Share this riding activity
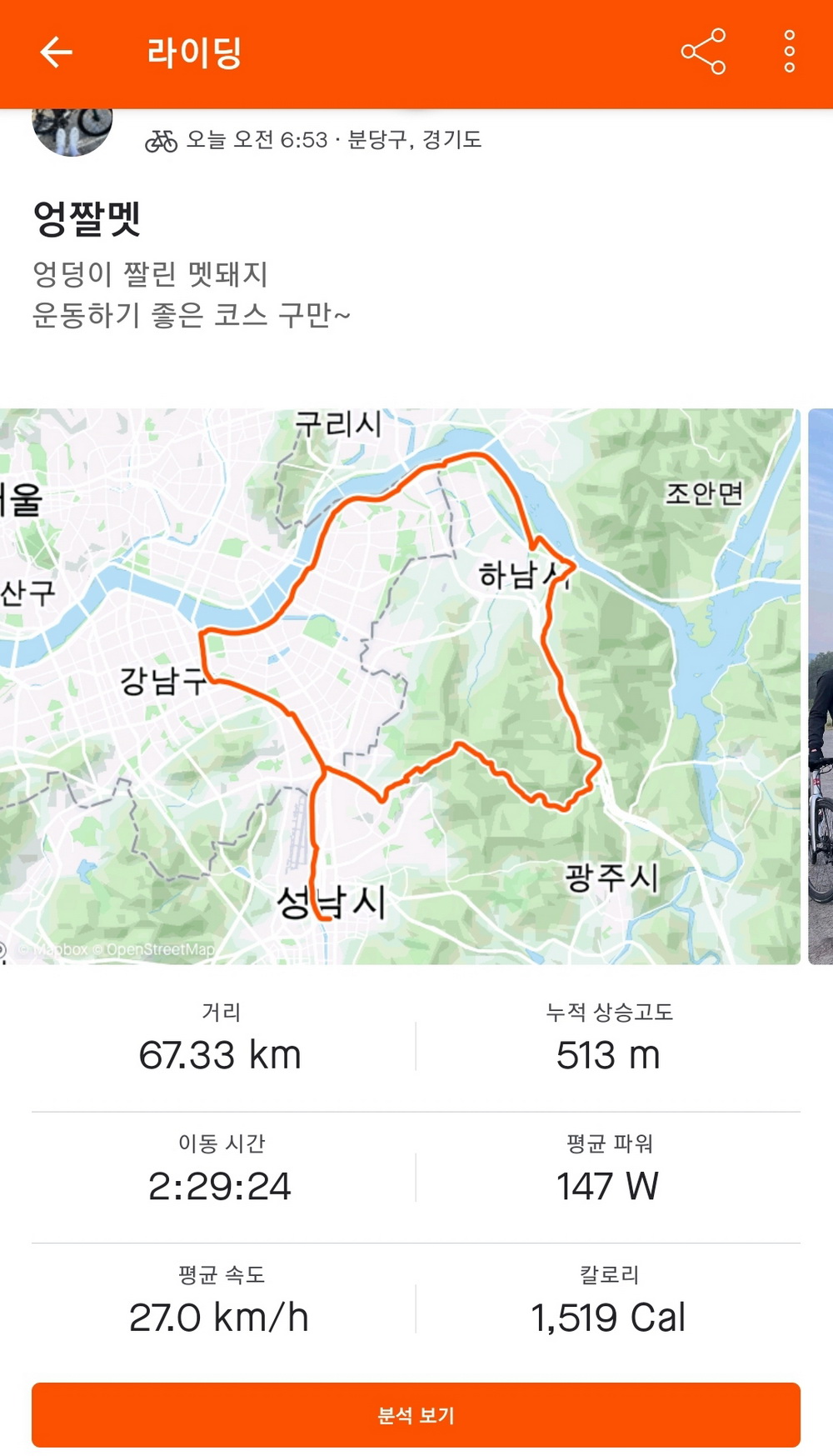 [704, 53]
